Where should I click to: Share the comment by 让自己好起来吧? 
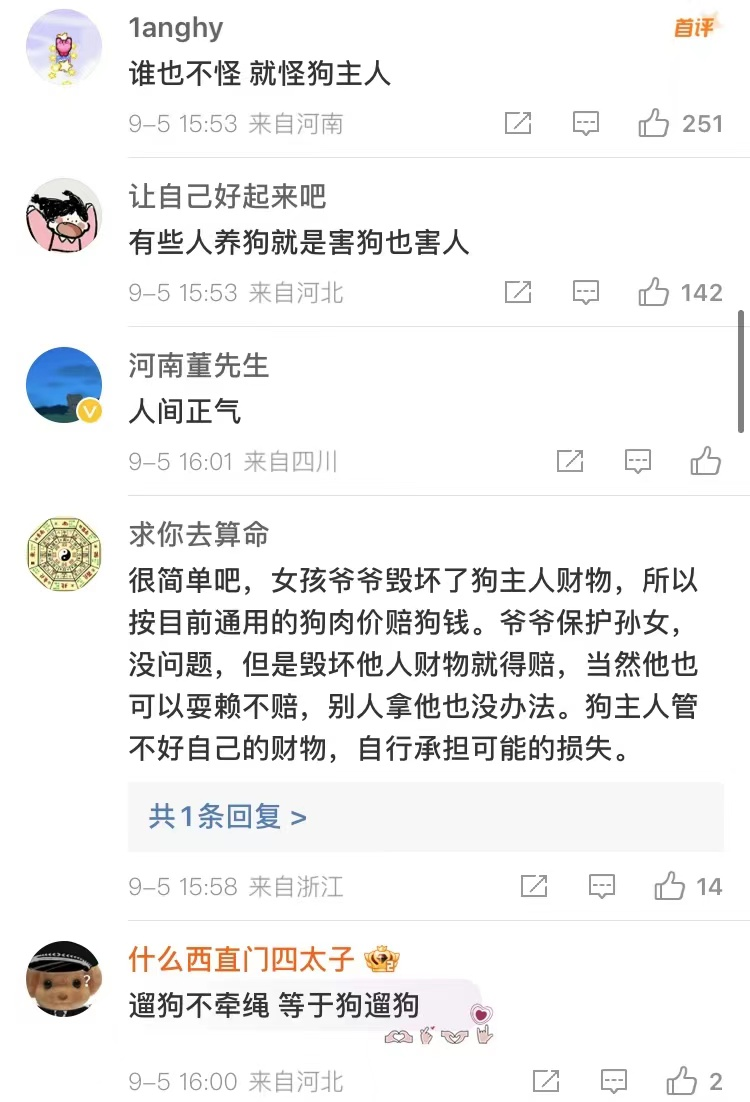[x=518, y=292]
